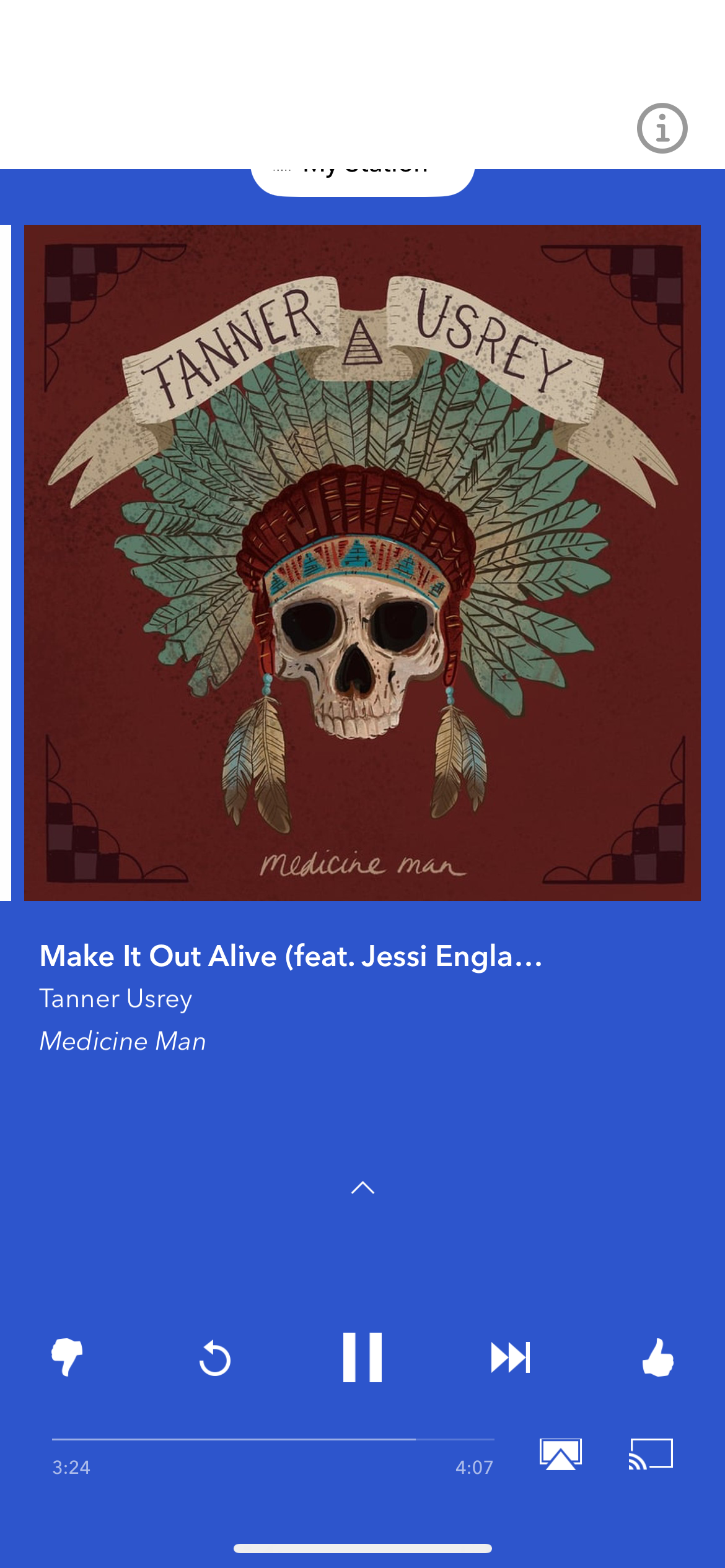
Task: Skip to the next track
Action: coord(510,1357)
